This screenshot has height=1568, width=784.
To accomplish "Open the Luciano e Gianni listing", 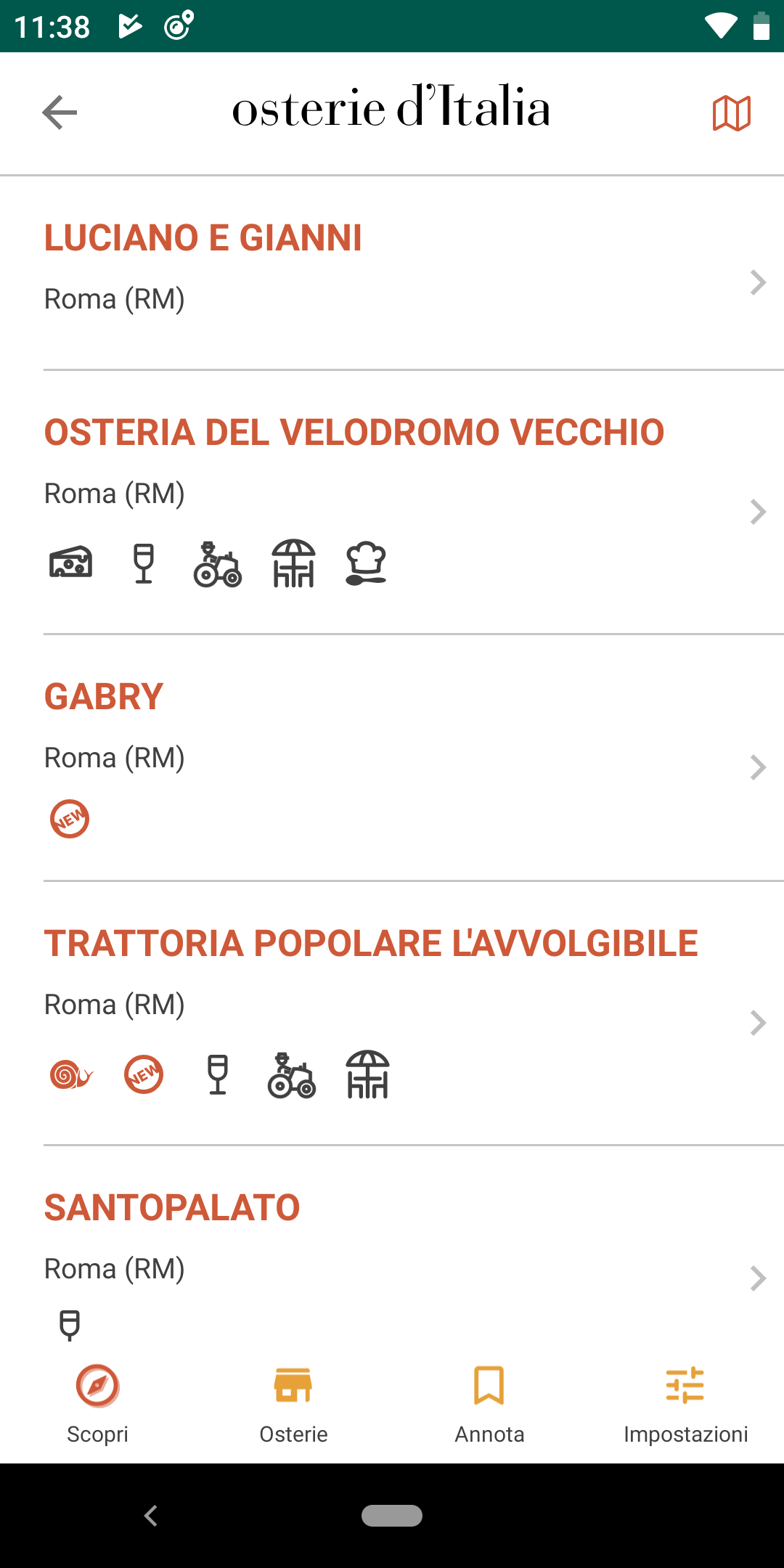I will 392,273.
